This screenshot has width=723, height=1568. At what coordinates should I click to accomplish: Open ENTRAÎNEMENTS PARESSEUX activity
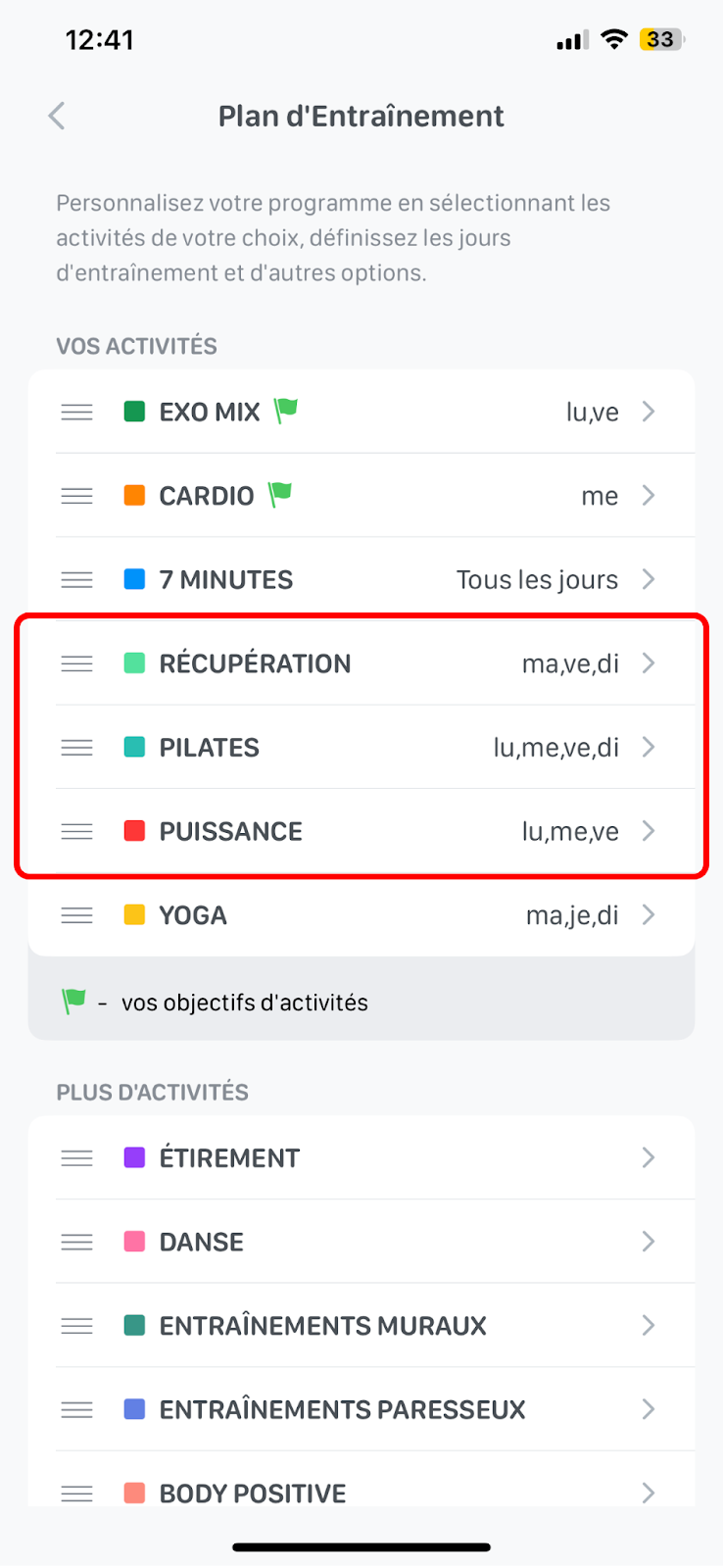(x=361, y=1410)
